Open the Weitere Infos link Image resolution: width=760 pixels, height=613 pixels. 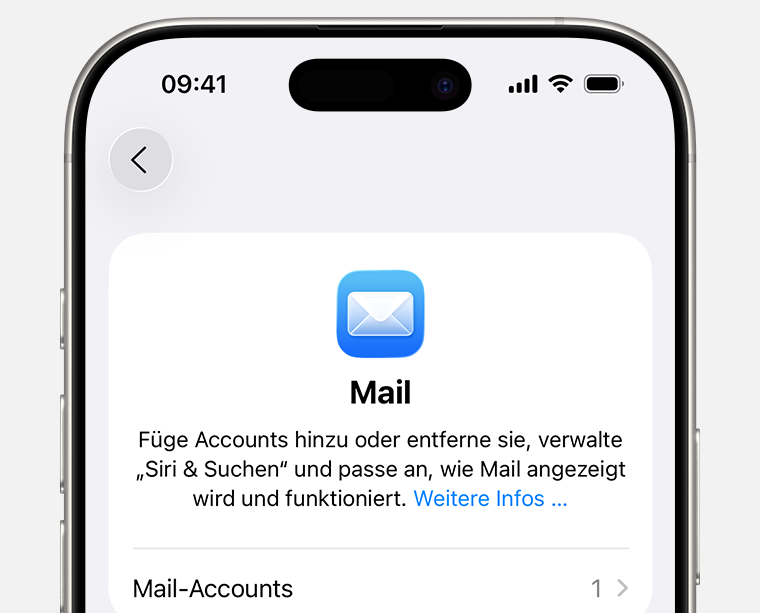click(x=490, y=498)
